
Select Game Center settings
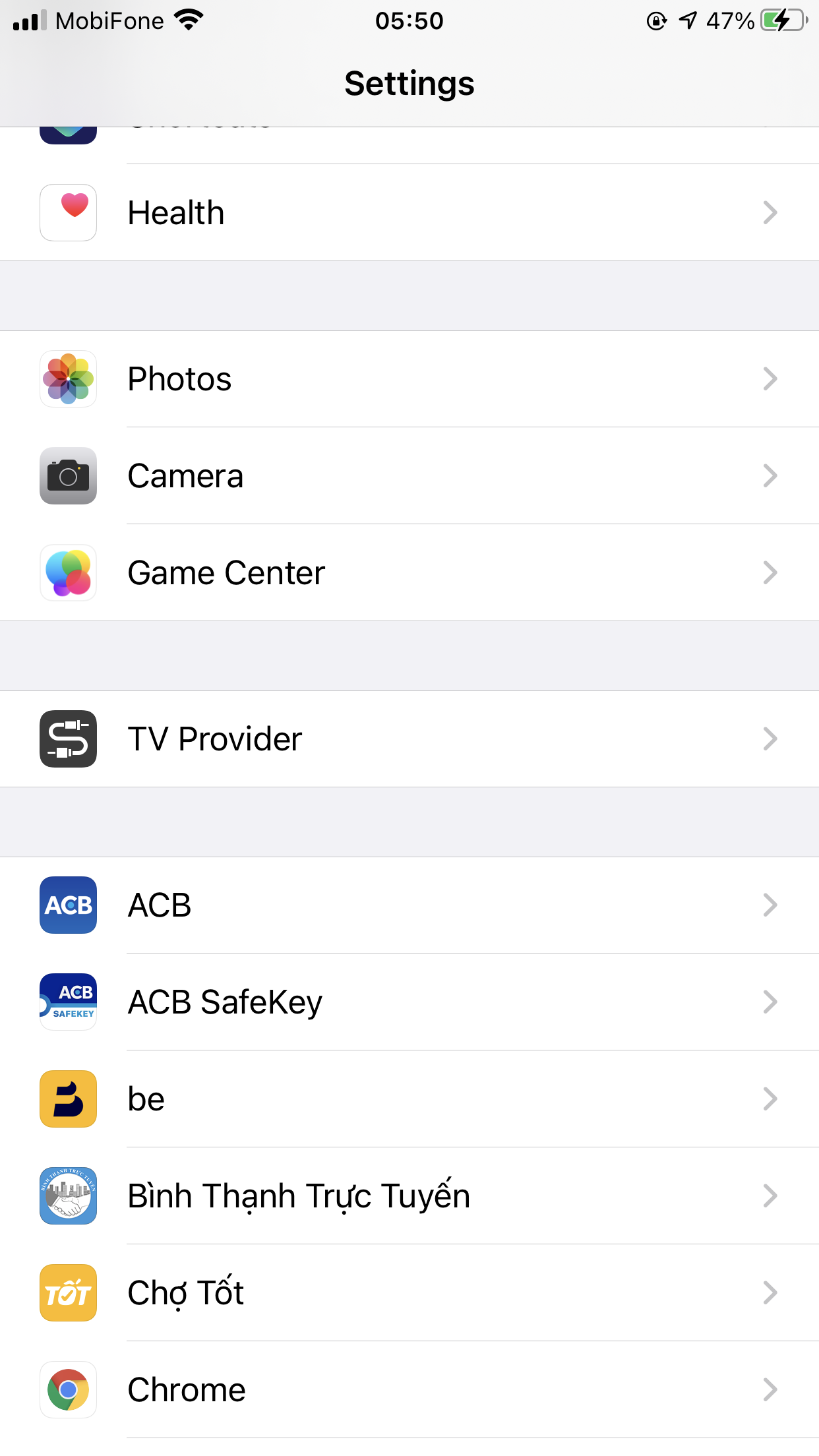pos(409,572)
